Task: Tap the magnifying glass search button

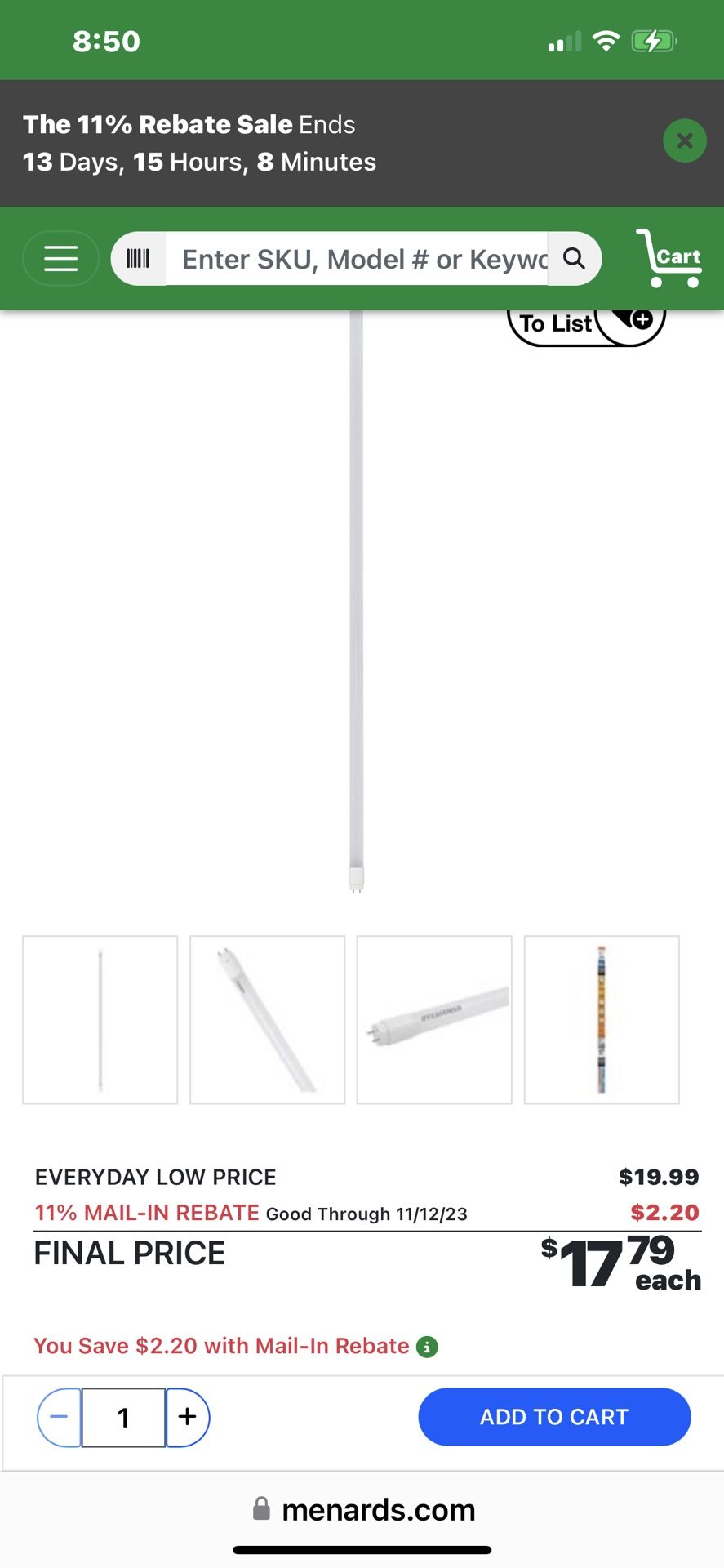Action: click(x=575, y=259)
